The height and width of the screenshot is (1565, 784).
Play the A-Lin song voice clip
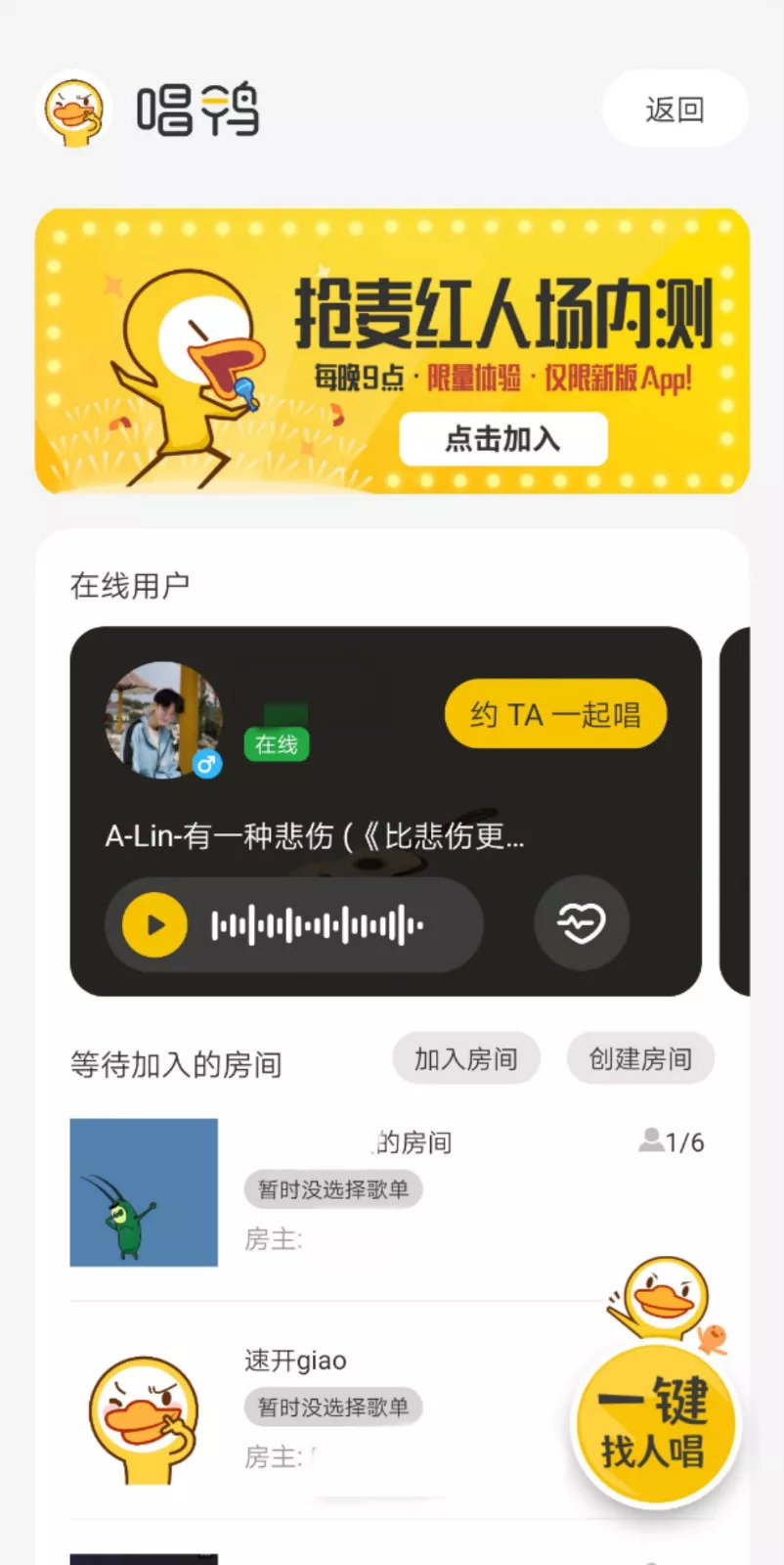[155, 924]
